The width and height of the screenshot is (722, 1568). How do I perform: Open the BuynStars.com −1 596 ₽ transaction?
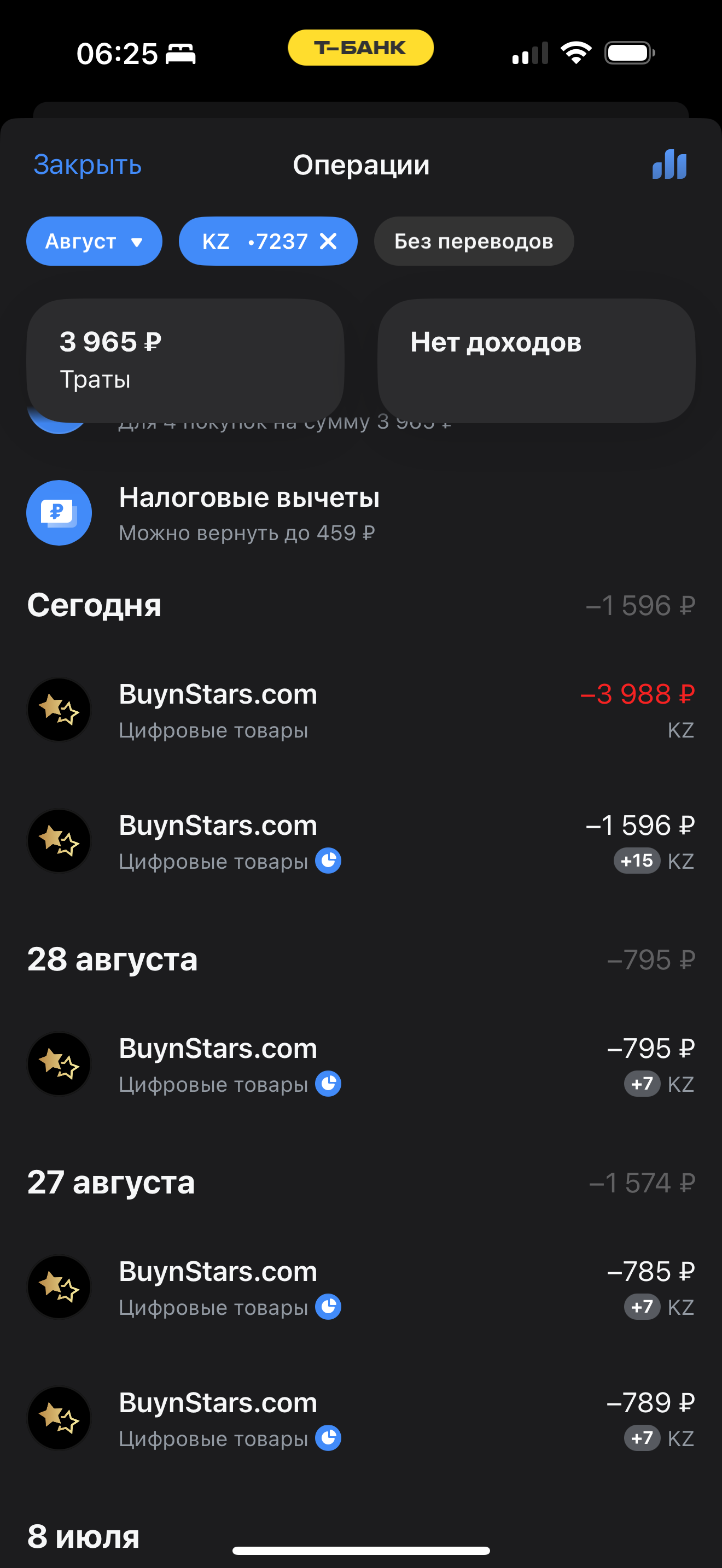tap(360, 841)
